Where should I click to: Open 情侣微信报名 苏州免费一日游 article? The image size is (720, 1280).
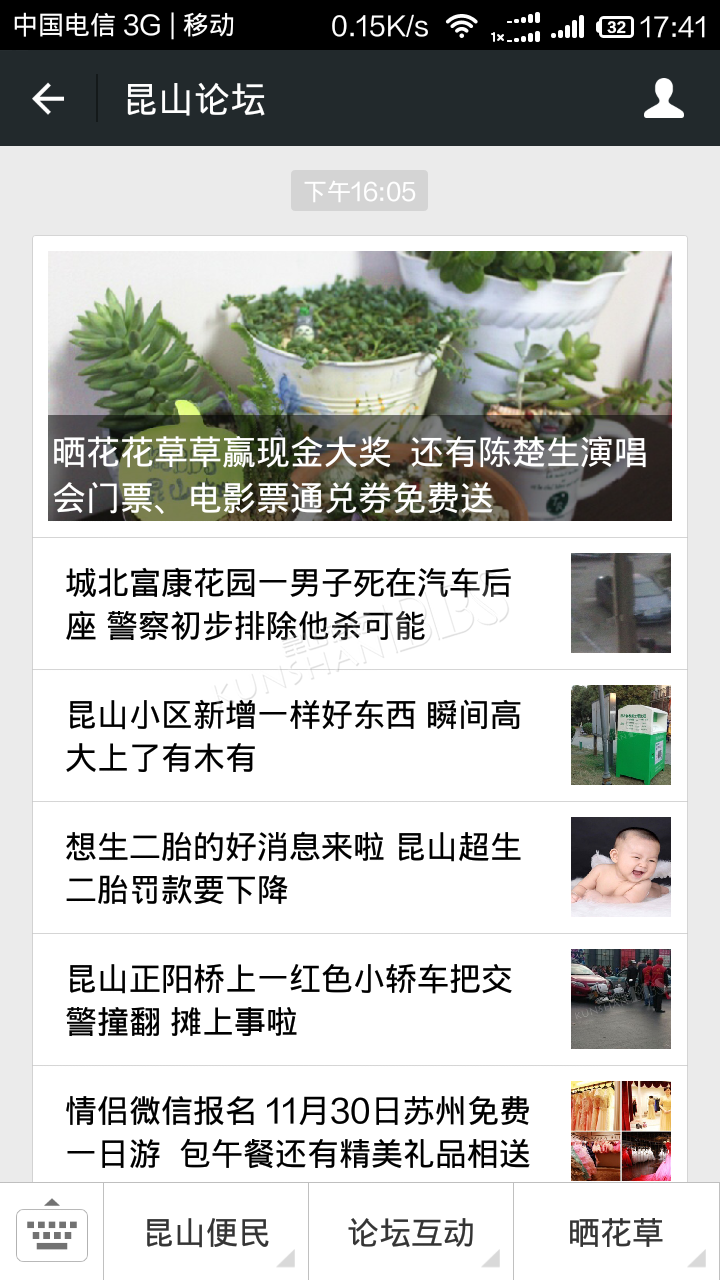(x=360, y=1125)
